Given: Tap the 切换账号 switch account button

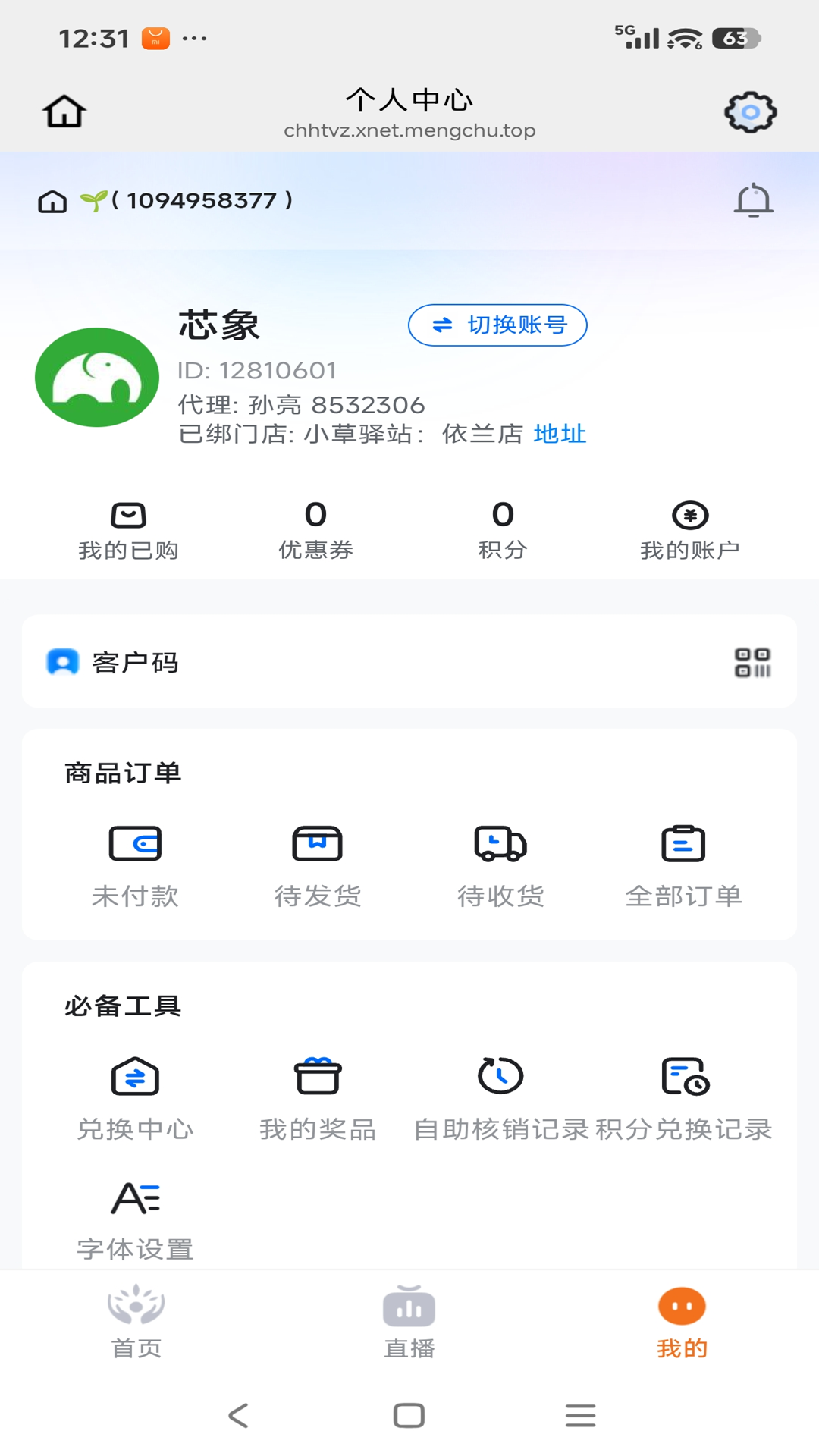Looking at the screenshot, I should point(497,325).
